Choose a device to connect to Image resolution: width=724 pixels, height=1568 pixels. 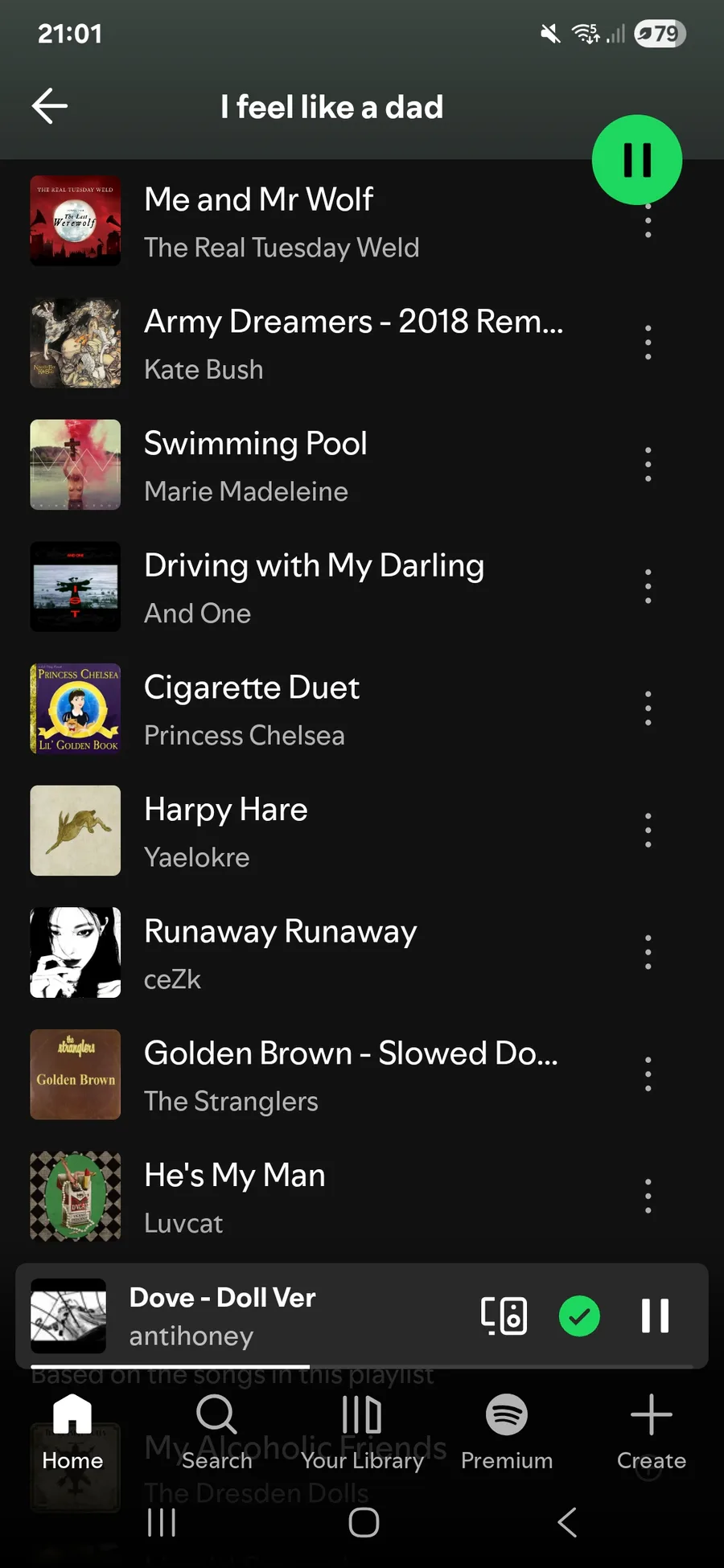pos(504,1316)
